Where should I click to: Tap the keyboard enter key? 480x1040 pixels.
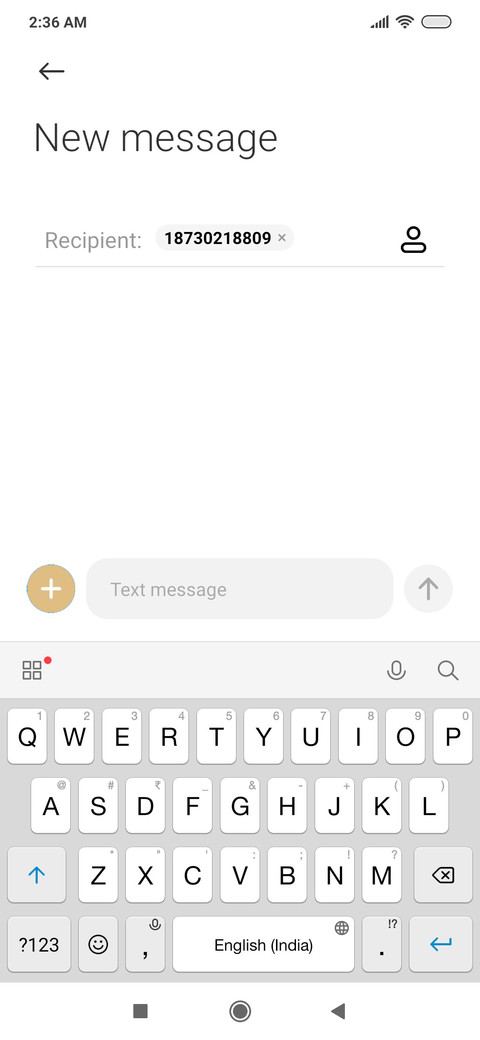(441, 944)
